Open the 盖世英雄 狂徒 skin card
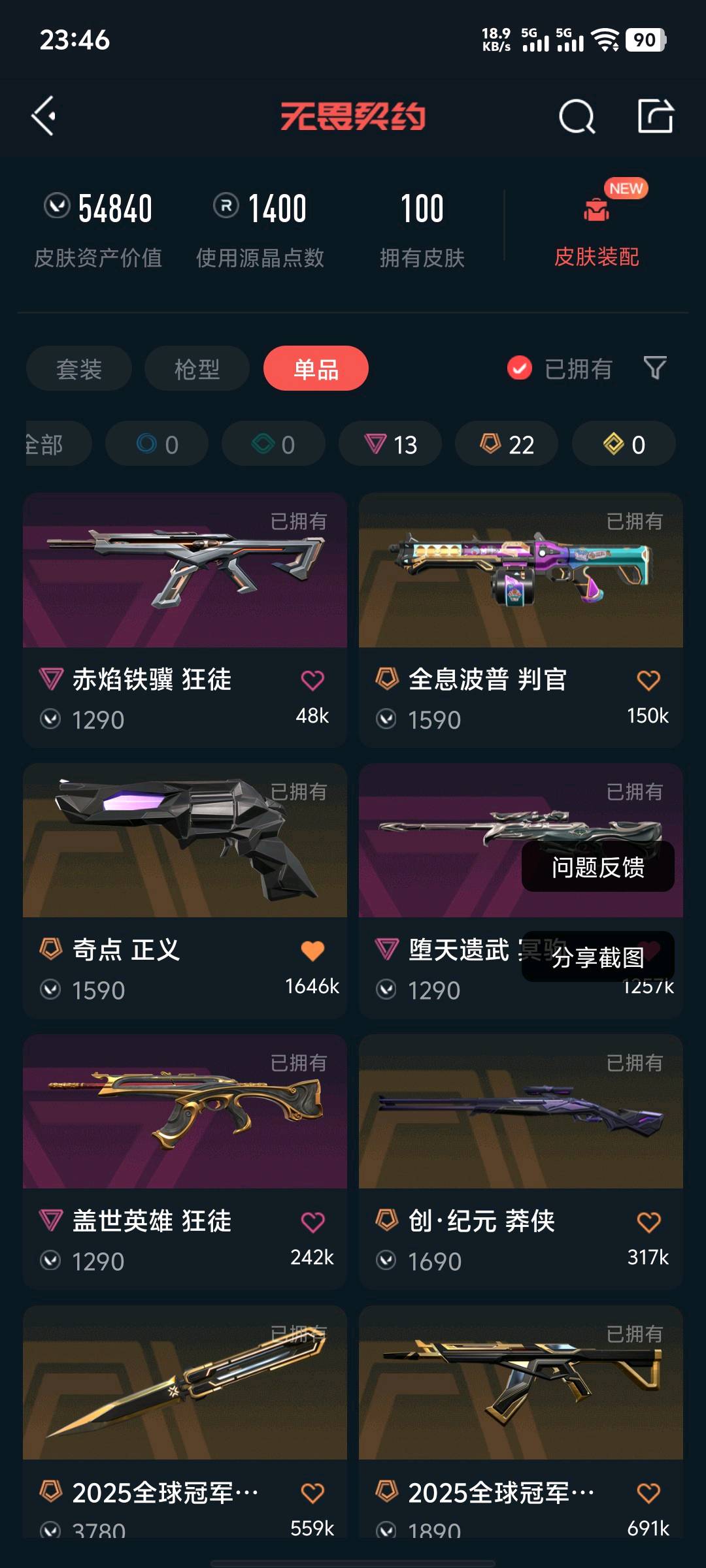This screenshot has width=706, height=1568. tap(185, 1162)
